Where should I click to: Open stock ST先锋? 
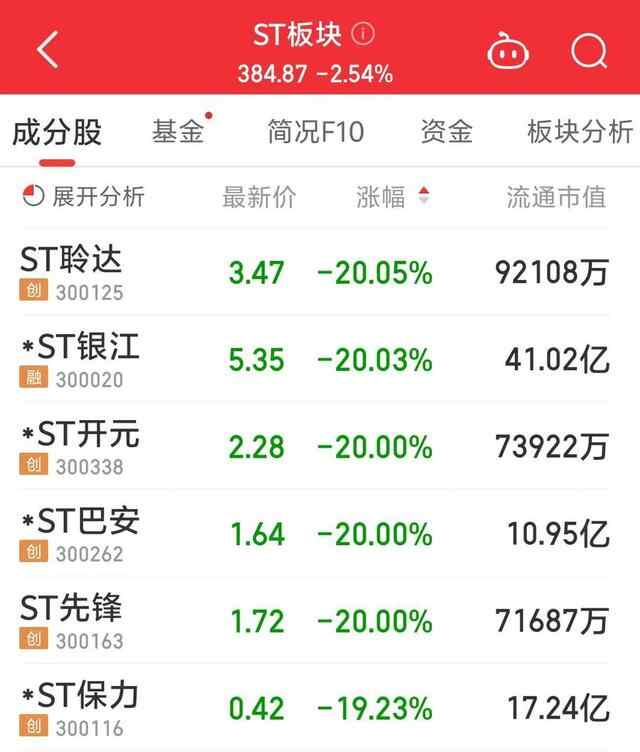pyautogui.click(x=71, y=607)
